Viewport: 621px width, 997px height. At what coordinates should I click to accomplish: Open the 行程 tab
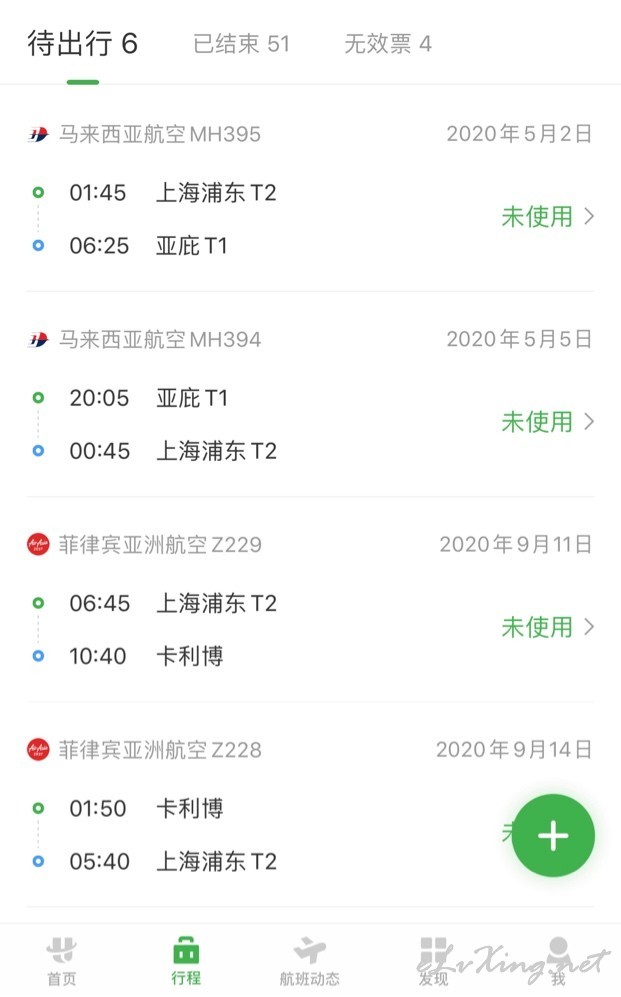pos(186,960)
